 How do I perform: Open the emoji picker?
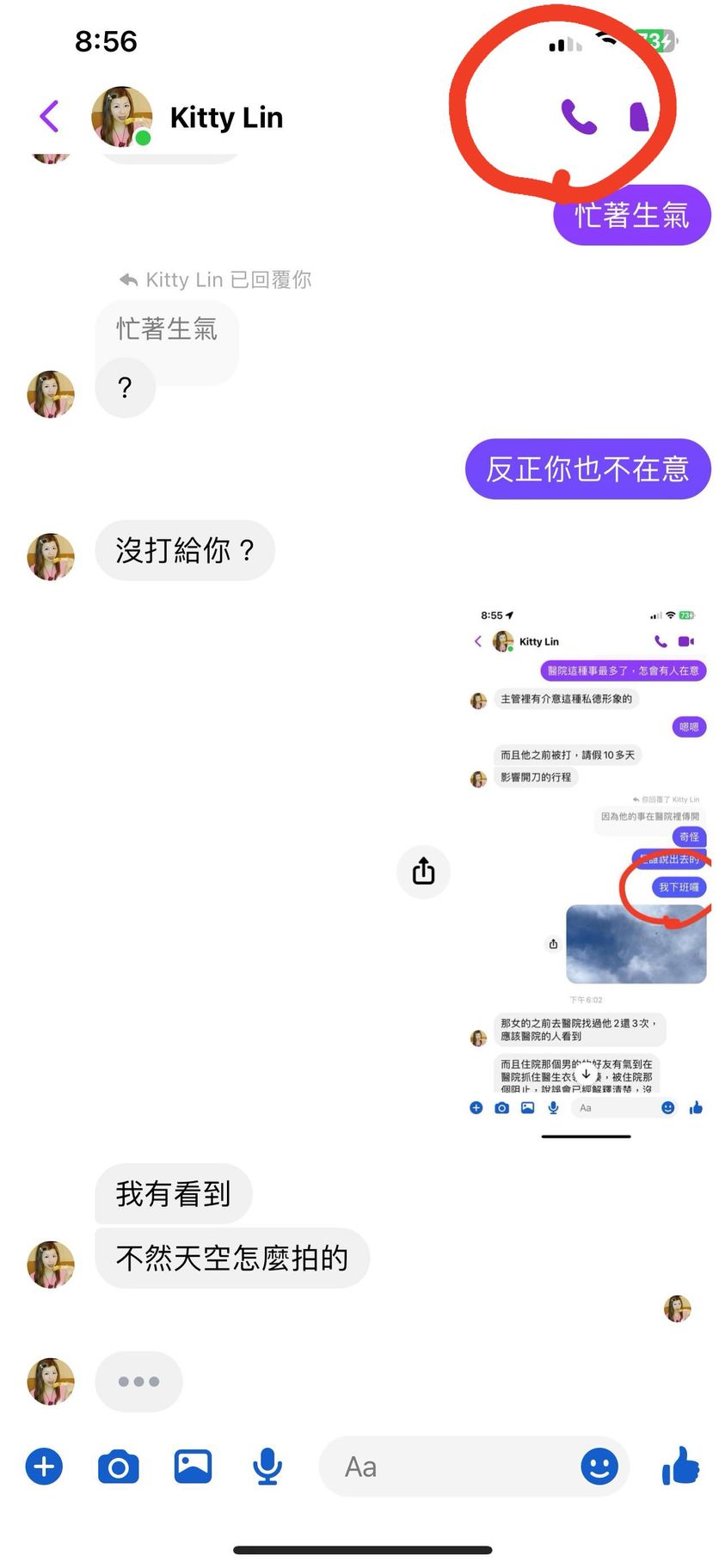[x=599, y=1467]
